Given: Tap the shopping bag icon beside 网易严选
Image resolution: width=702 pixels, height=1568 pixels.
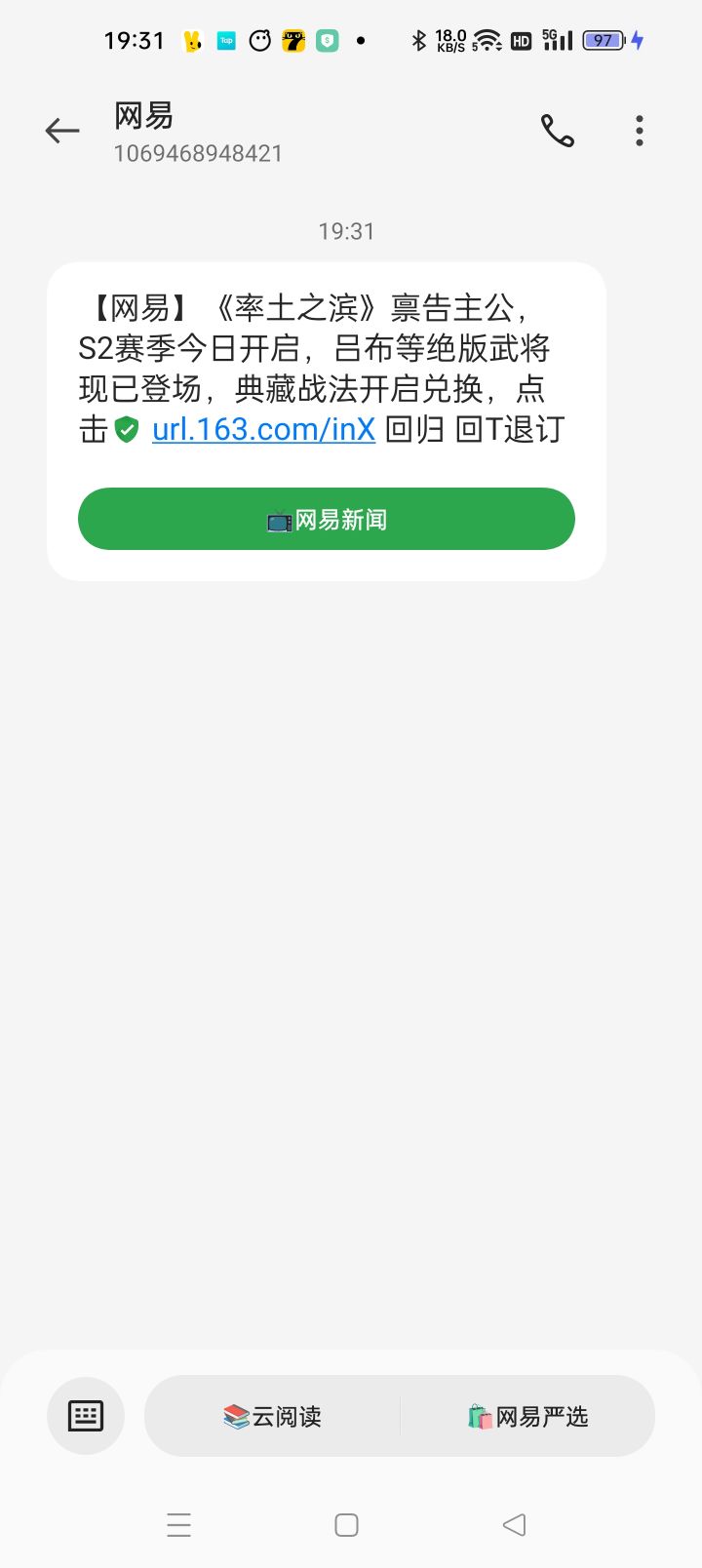Looking at the screenshot, I should click(475, 1416).
